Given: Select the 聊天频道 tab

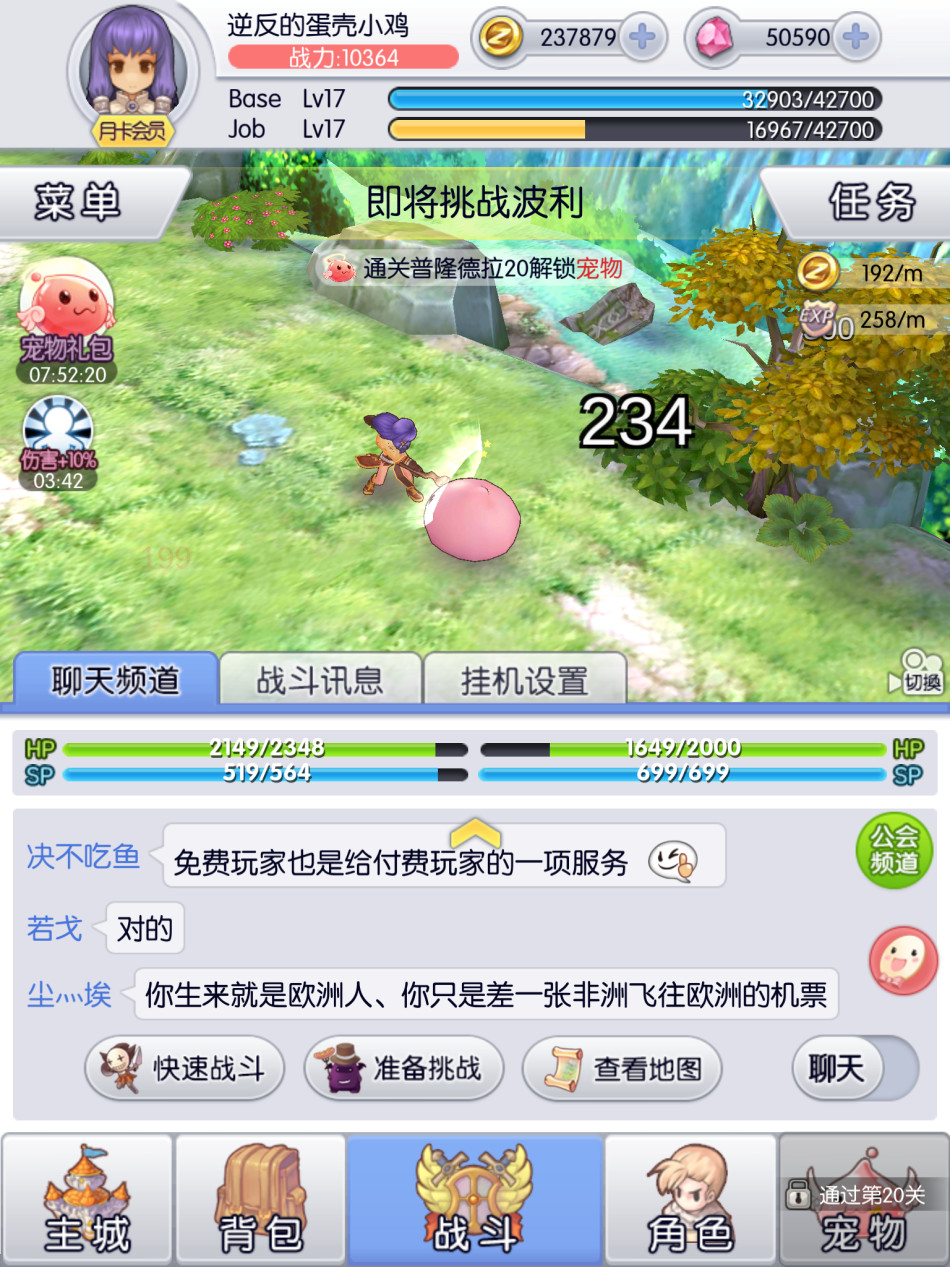Looking at the screenshot, I should (x=115, y=681).
